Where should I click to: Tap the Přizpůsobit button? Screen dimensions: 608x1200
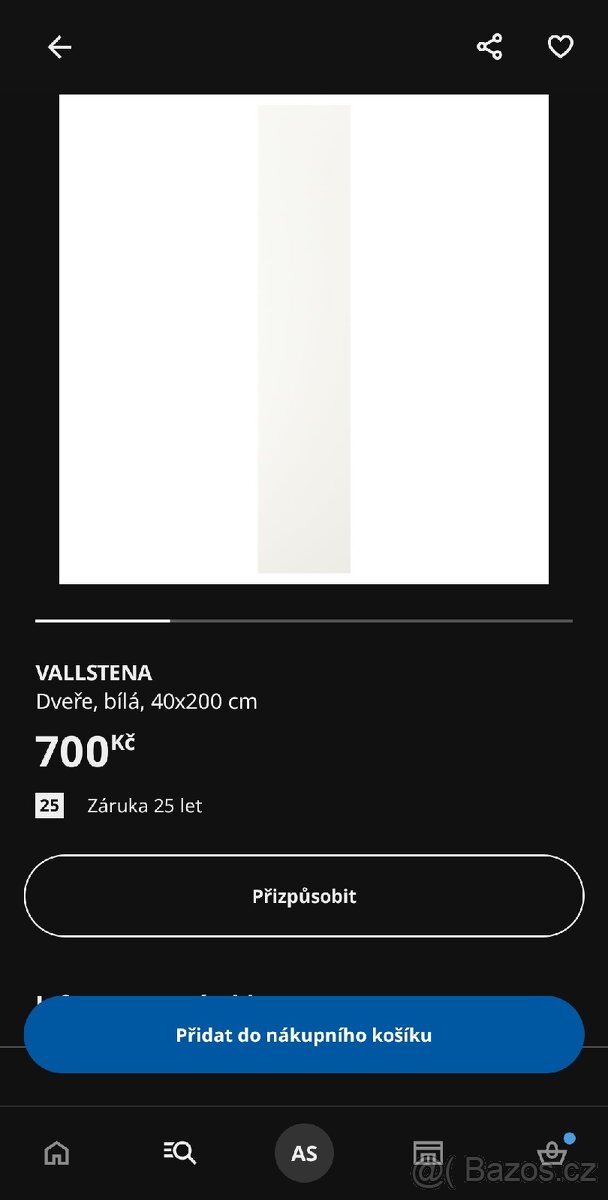click(x=304, y=896)
